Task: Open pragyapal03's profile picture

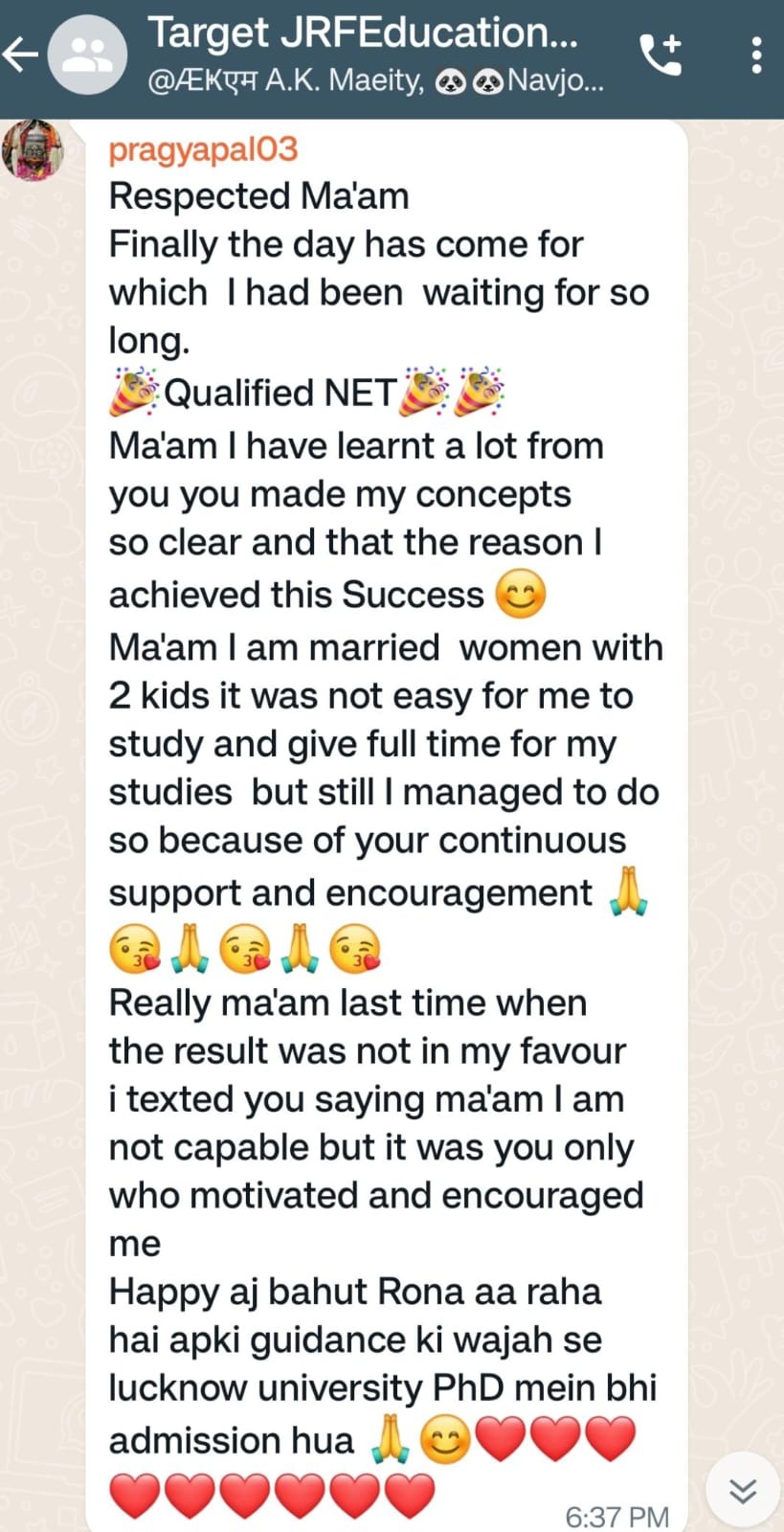Action: coord(34,150)
